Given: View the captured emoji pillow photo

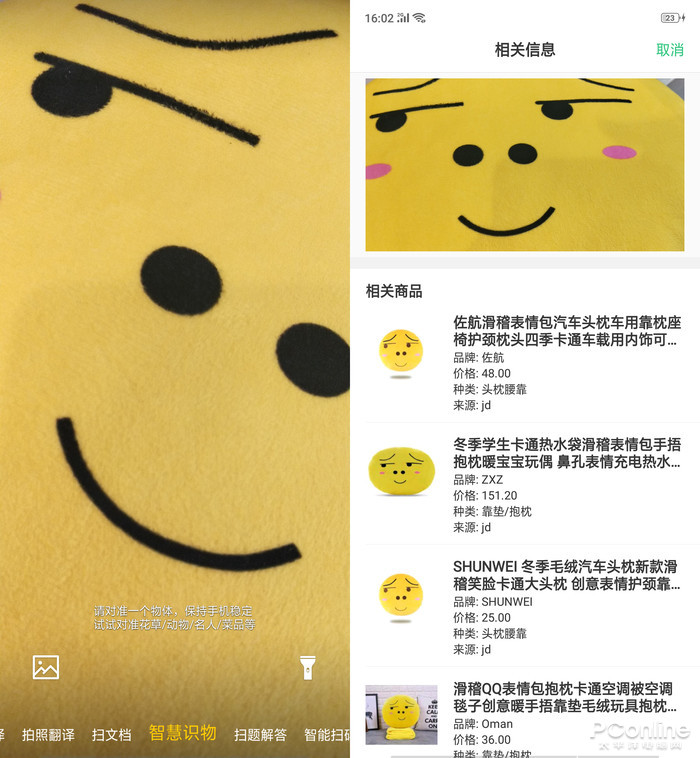Looking at the screenshot, I should click(x=524, y=165).
